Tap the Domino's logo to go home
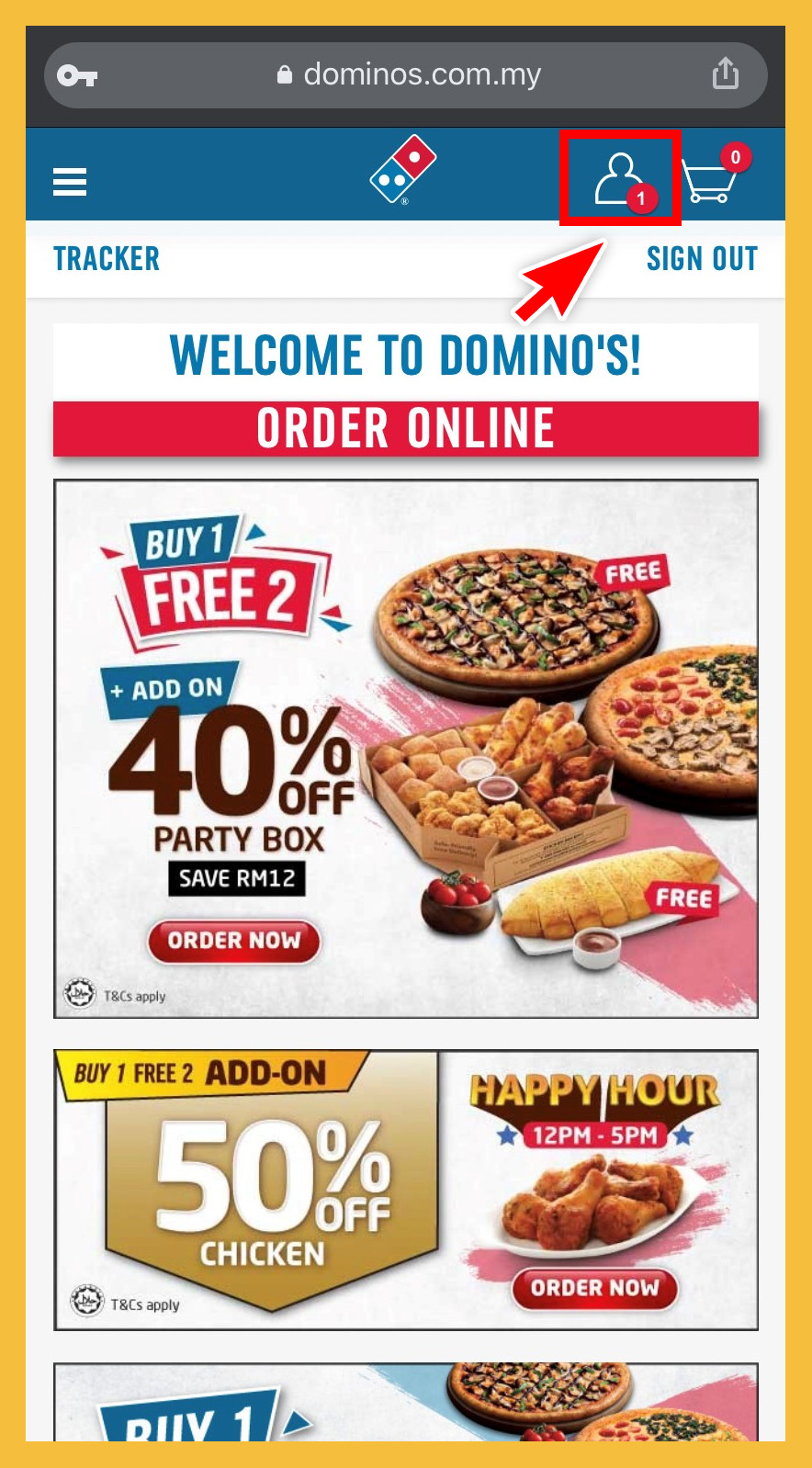812x1468 pixels. [403, 171]
